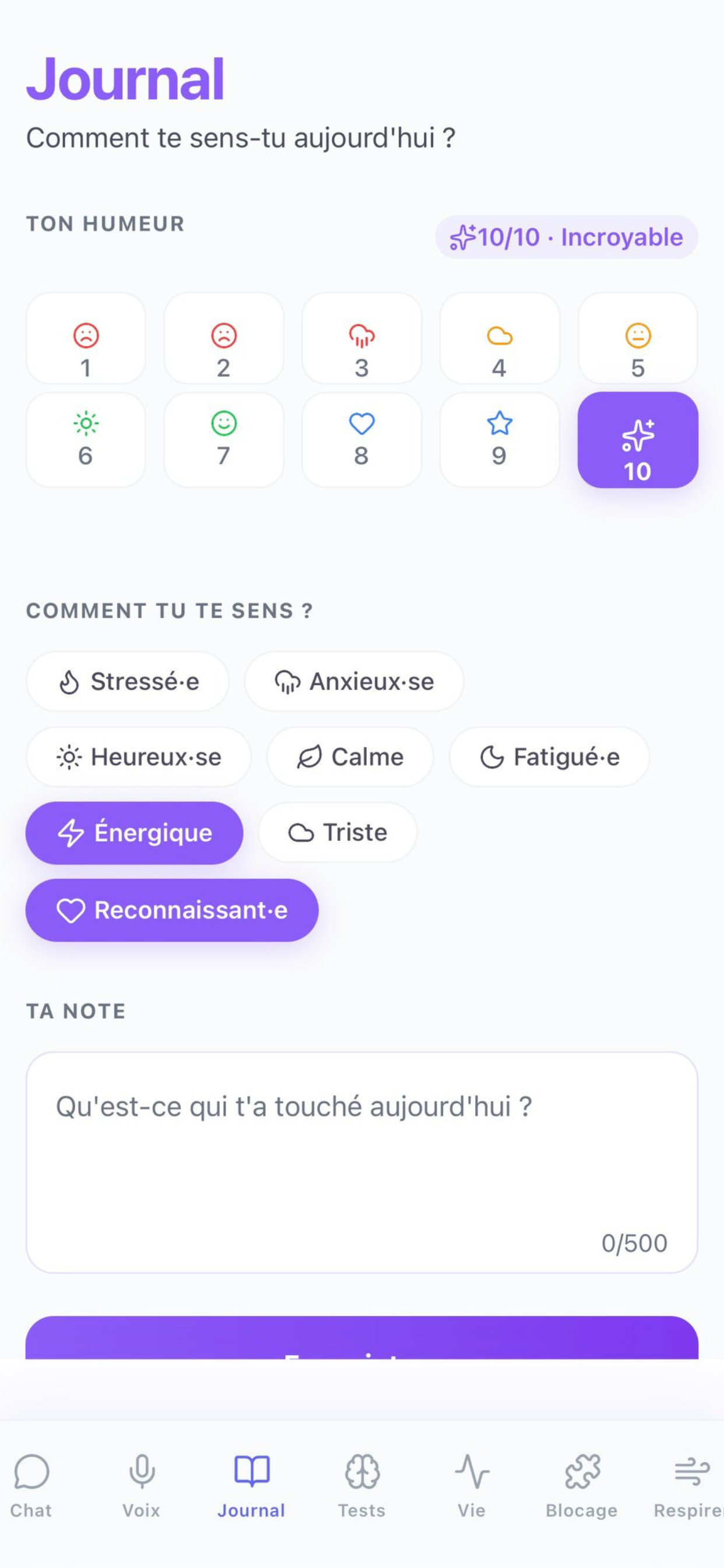Open the Voix tab
The height and width of the screenshot is (1568, 724).
[x=141, y=1485]
